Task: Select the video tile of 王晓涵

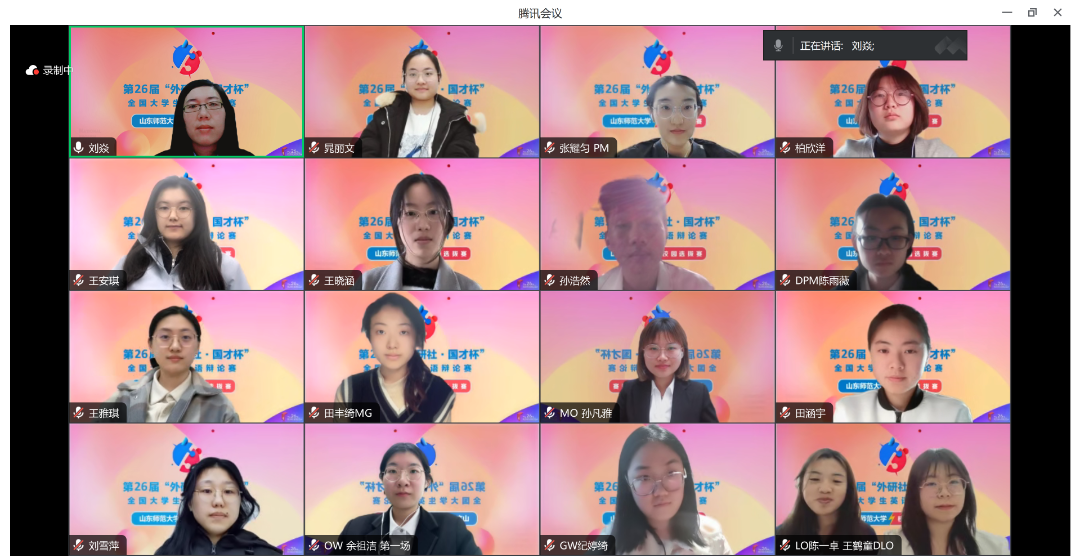Action: (421, 224)
